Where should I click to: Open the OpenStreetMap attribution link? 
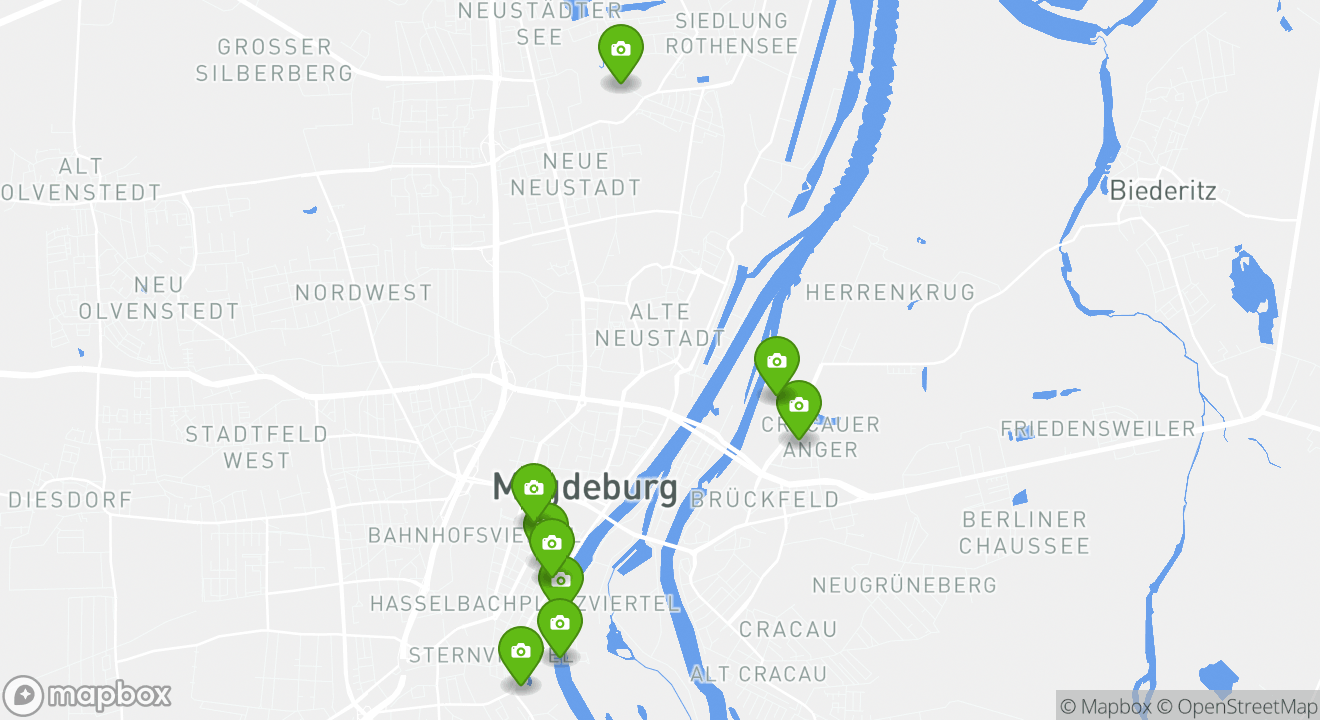point(1236,706)
